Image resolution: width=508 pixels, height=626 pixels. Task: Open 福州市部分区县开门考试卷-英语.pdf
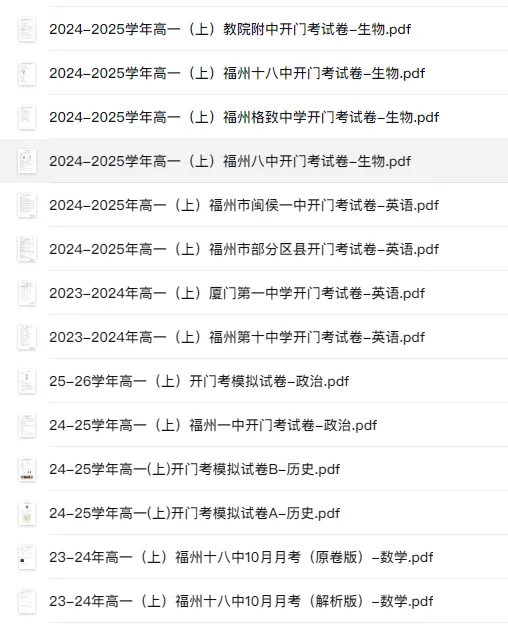(x=254, y=249)
